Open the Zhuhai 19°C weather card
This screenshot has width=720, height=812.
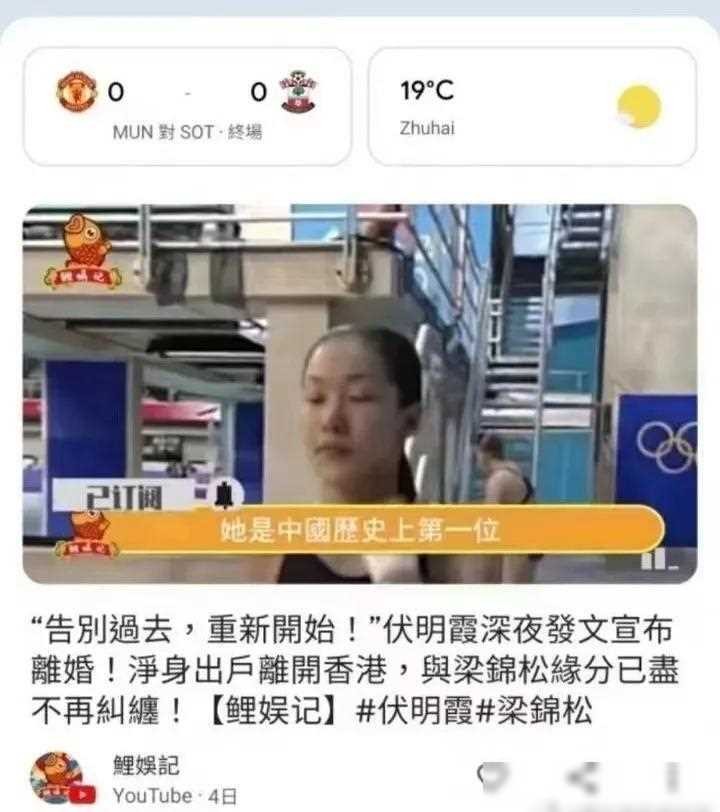point(532,106)
